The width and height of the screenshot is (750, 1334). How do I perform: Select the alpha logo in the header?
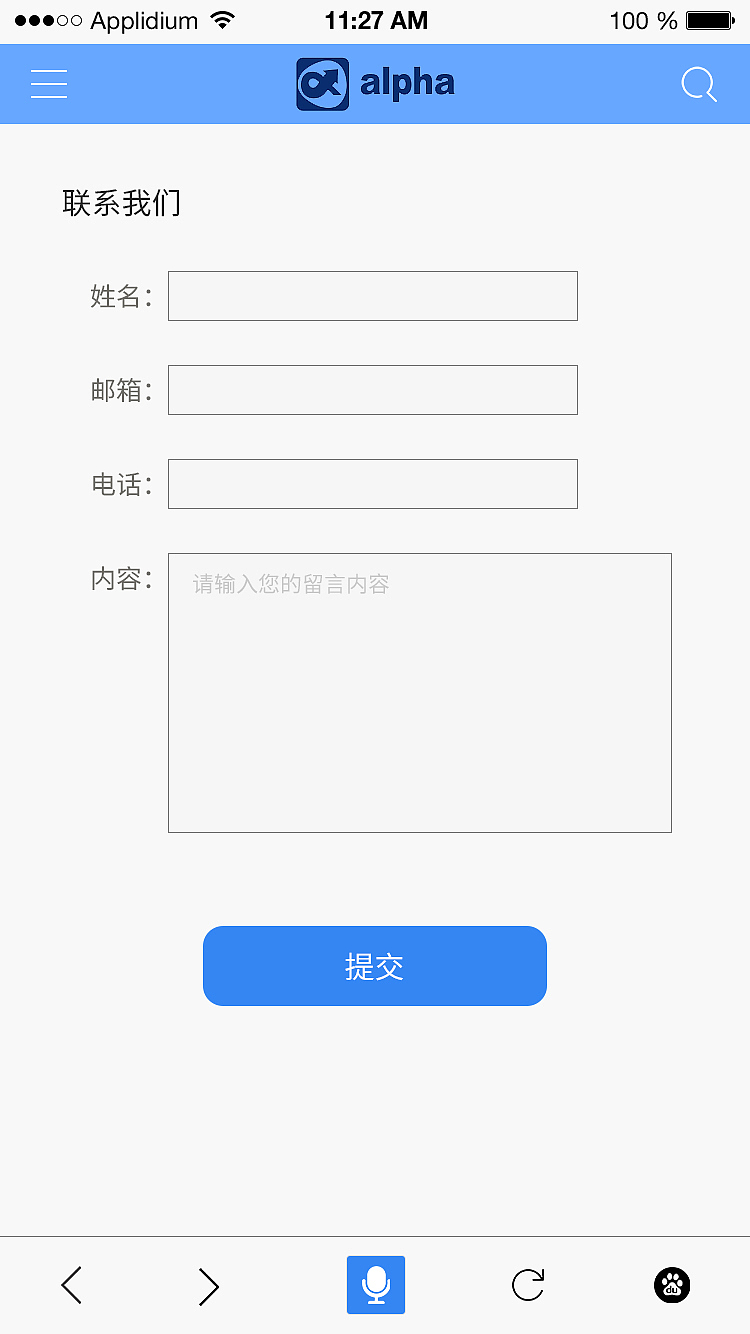pyautogui.click(x=375, y=84)
